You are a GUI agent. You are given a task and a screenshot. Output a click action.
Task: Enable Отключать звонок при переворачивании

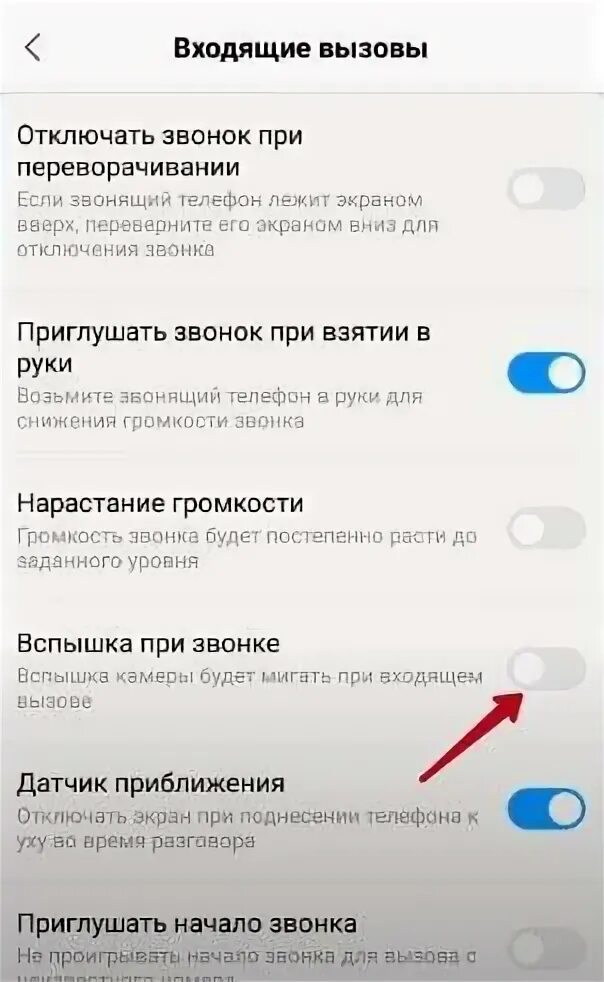click(x=546, y=189)
